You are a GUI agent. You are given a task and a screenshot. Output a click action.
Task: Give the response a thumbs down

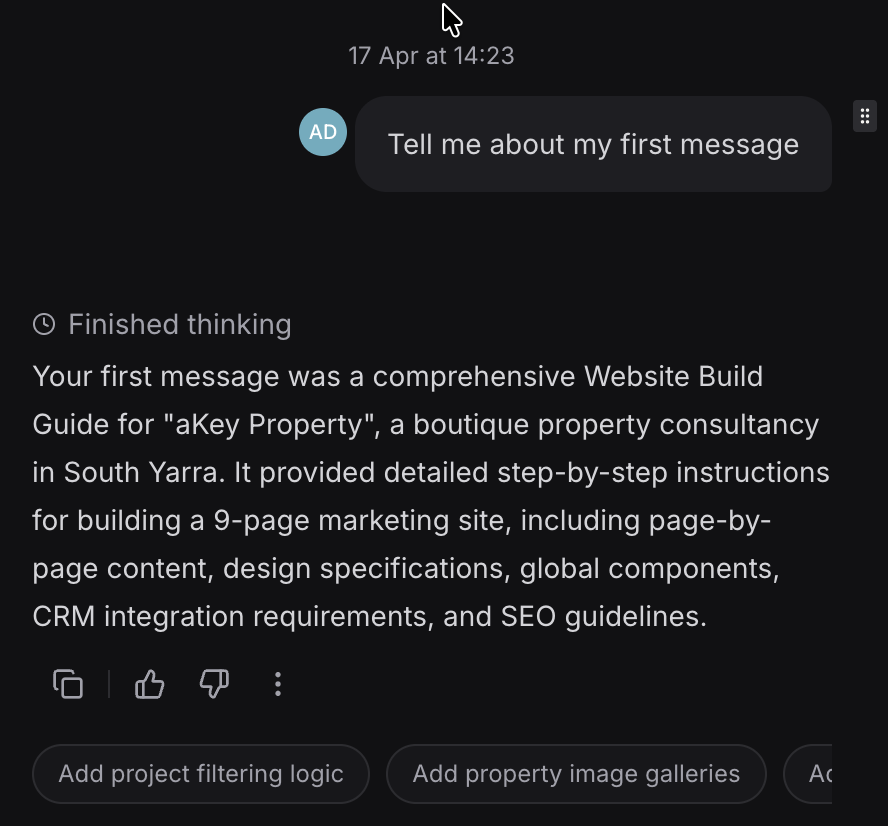pyautogui.click(x=214, y=684)
